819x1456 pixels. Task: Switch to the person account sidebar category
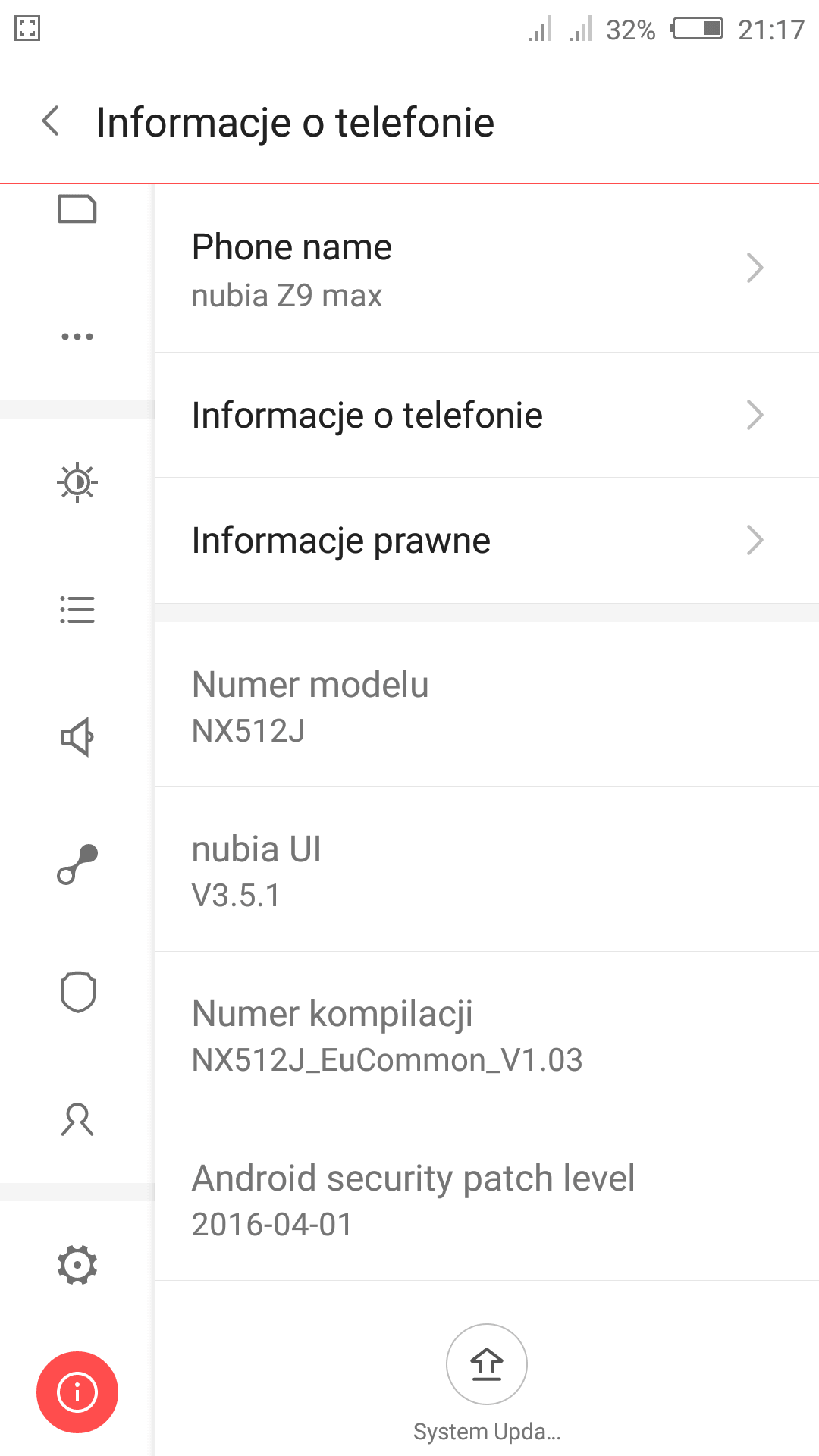point(77,1119)
